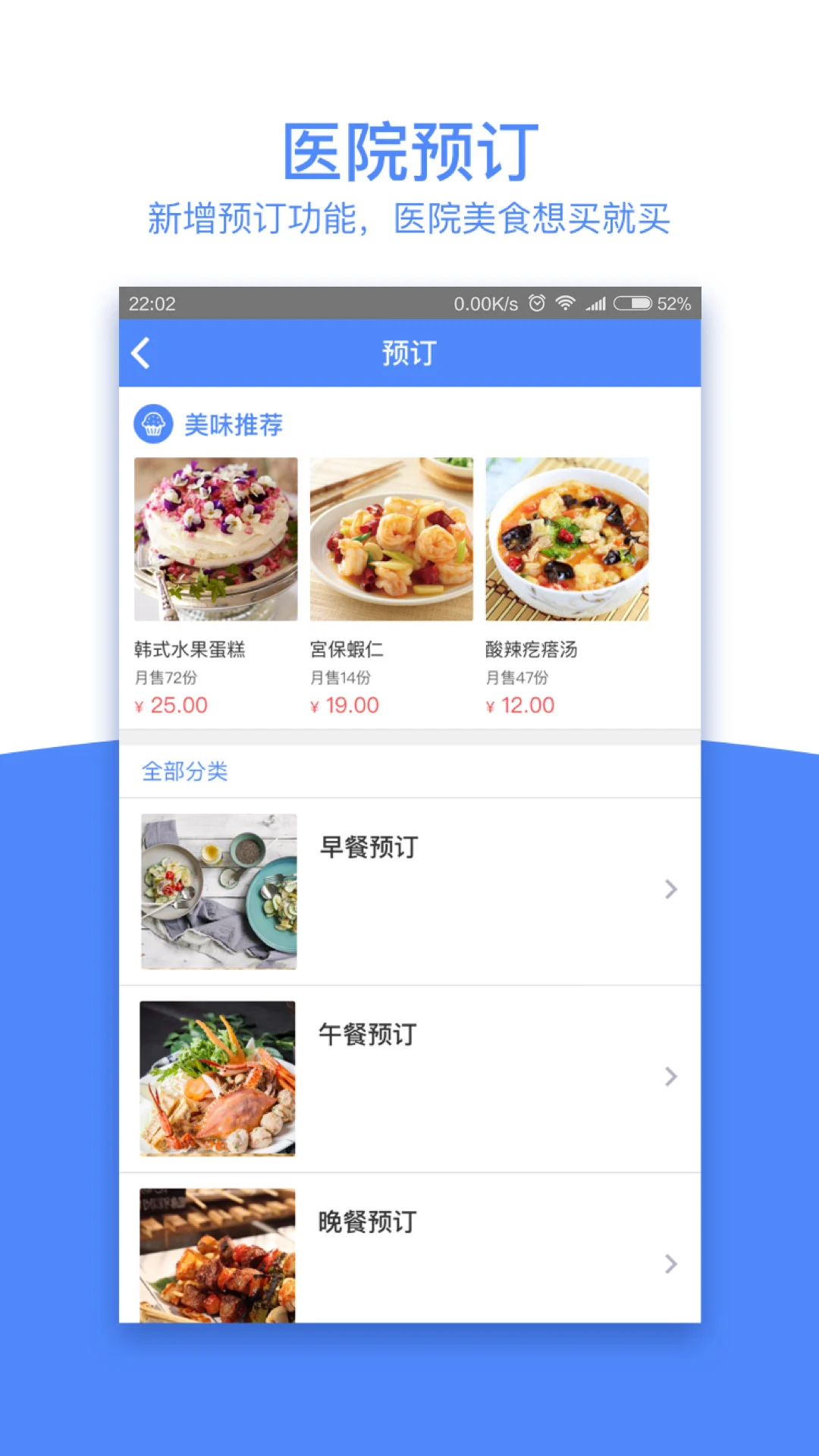819x1456 pixels.
Task: Tap the back arrow on the 预订 header
Action: pyautogui.click(x=140, y=352)
